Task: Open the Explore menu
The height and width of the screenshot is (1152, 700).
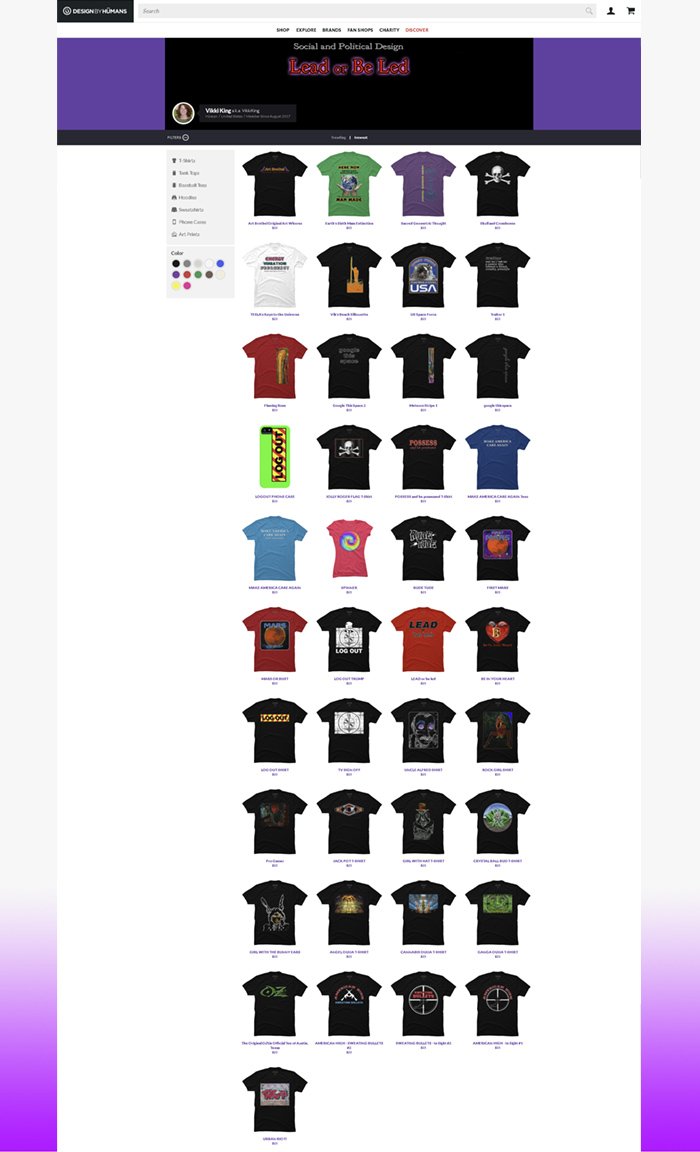Action: click(306, 30)
